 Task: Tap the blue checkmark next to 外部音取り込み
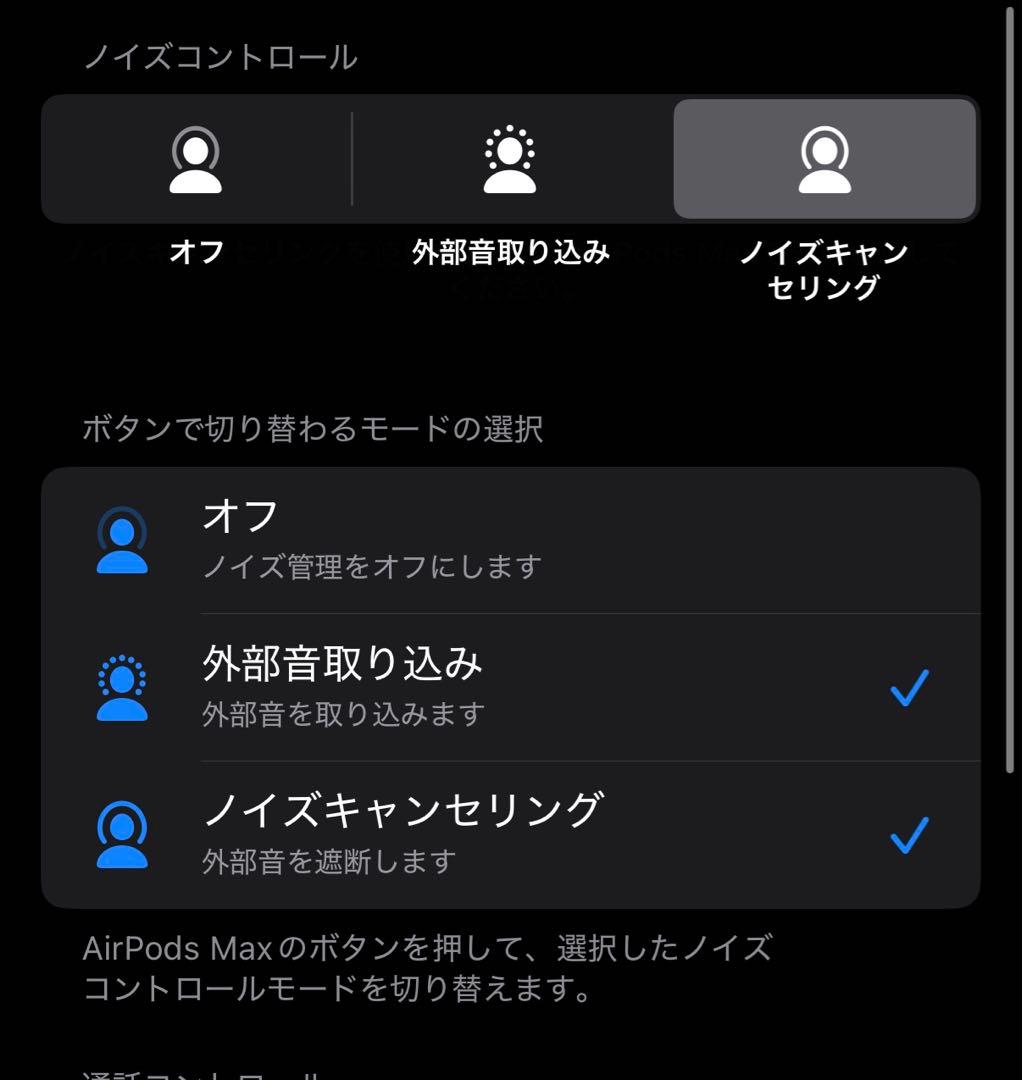[x=908, y=686]
